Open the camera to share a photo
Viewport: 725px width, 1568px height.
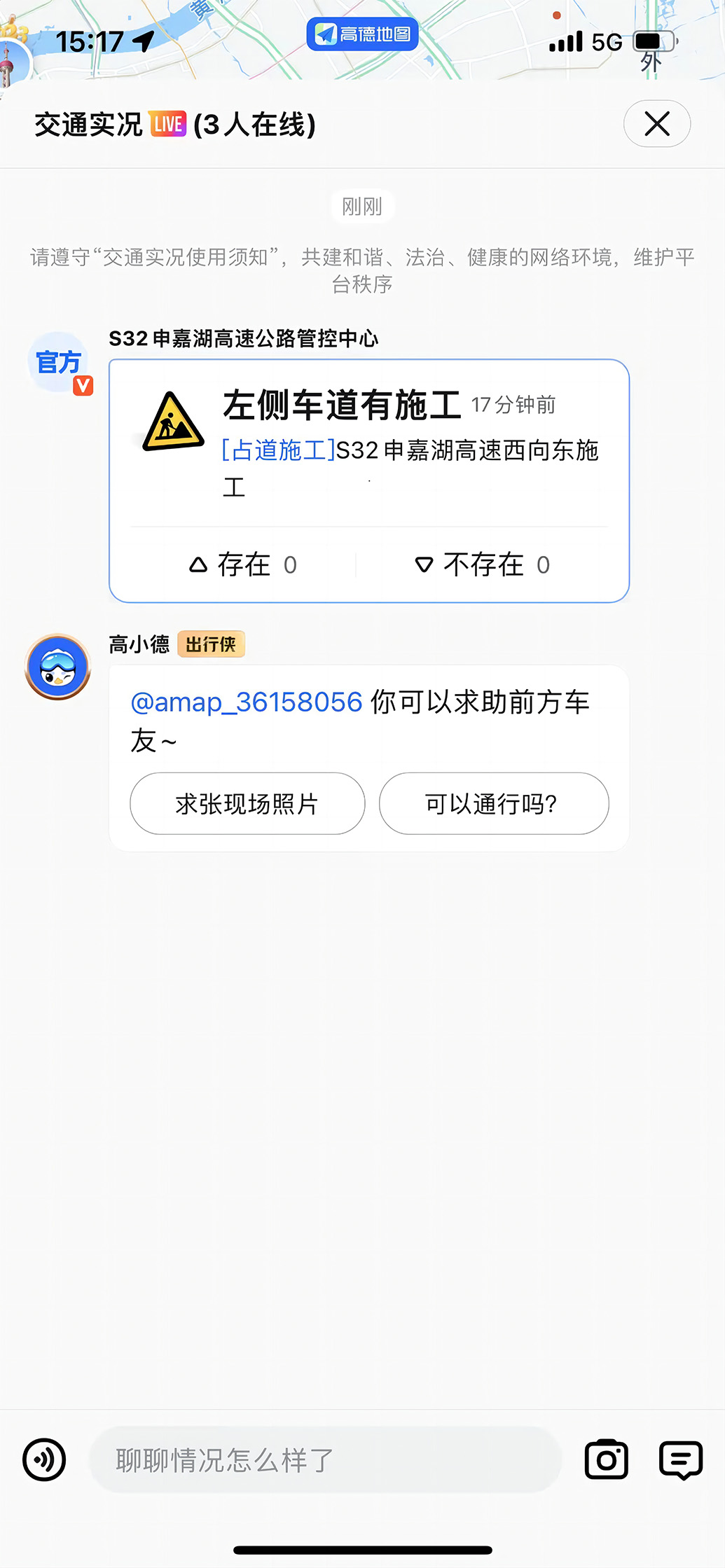coord(606,1460)
